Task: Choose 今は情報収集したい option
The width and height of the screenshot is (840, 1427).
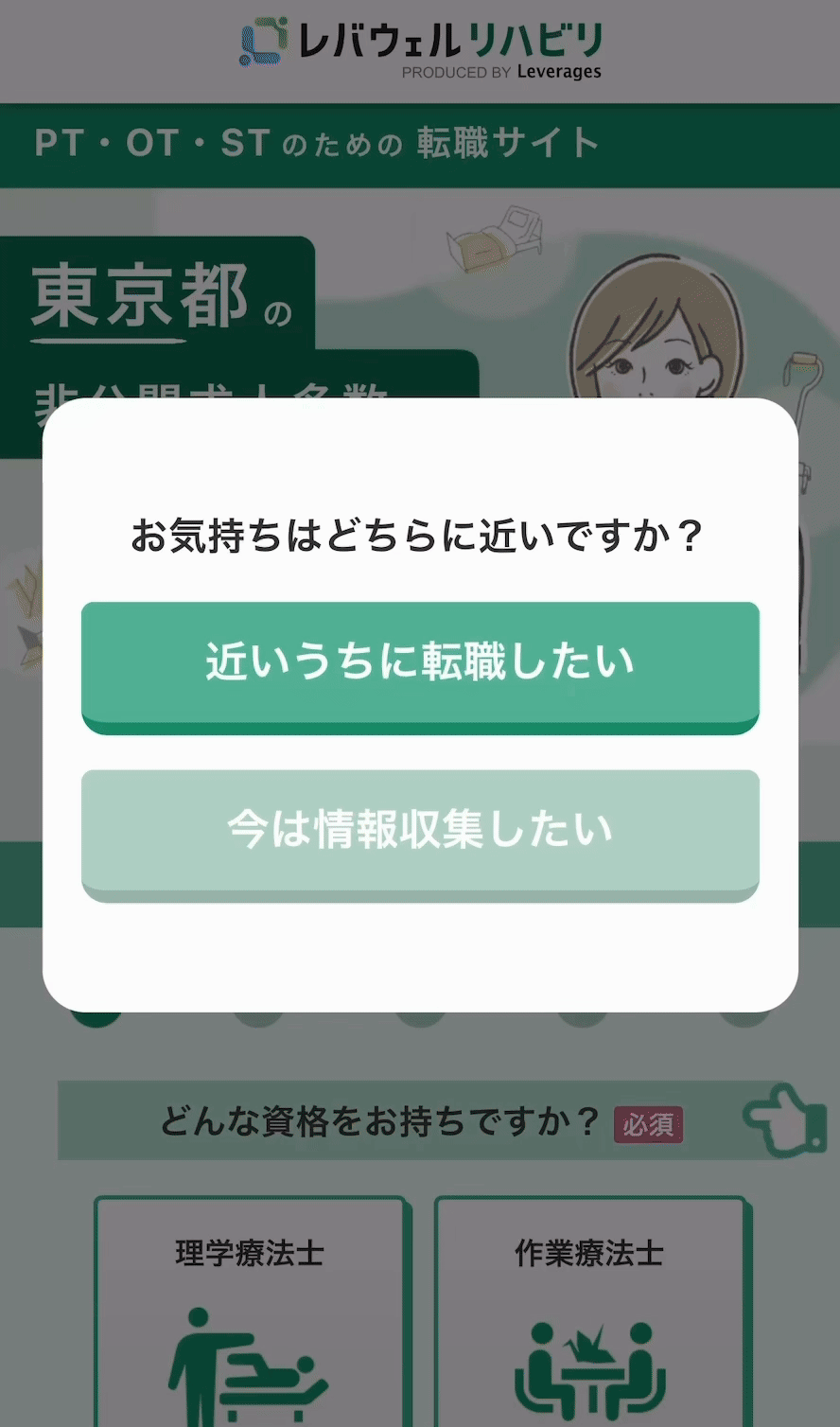Action: pos(420,832)
